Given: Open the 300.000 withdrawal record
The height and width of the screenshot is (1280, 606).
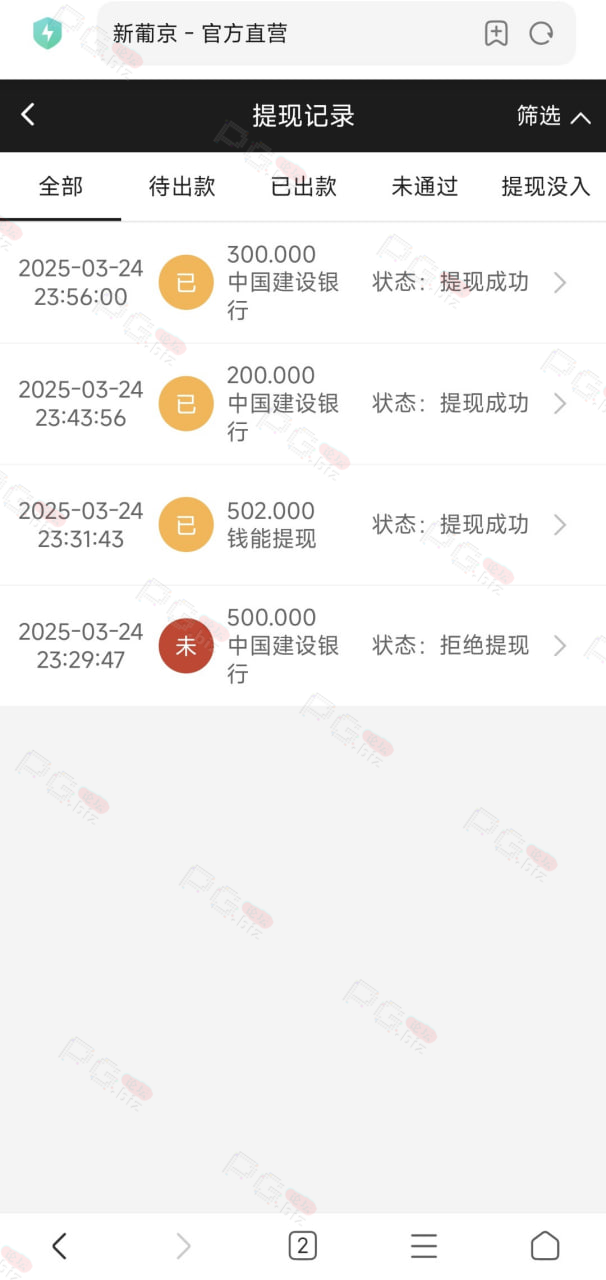Looking at the screenshot, I should coord(303,283).
